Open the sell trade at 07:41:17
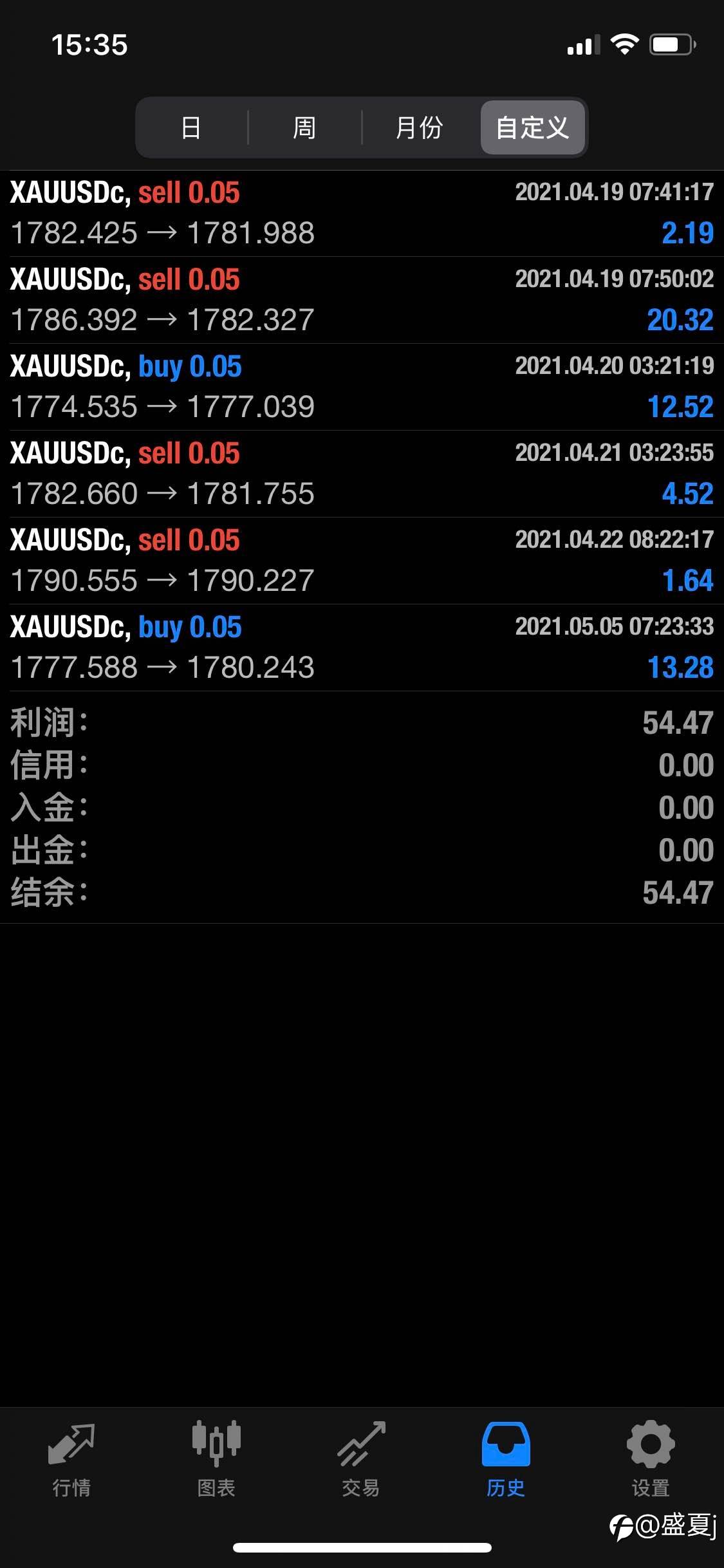Image resolution: width=724 pixels, height=1568 pixels. click(362, 213)
